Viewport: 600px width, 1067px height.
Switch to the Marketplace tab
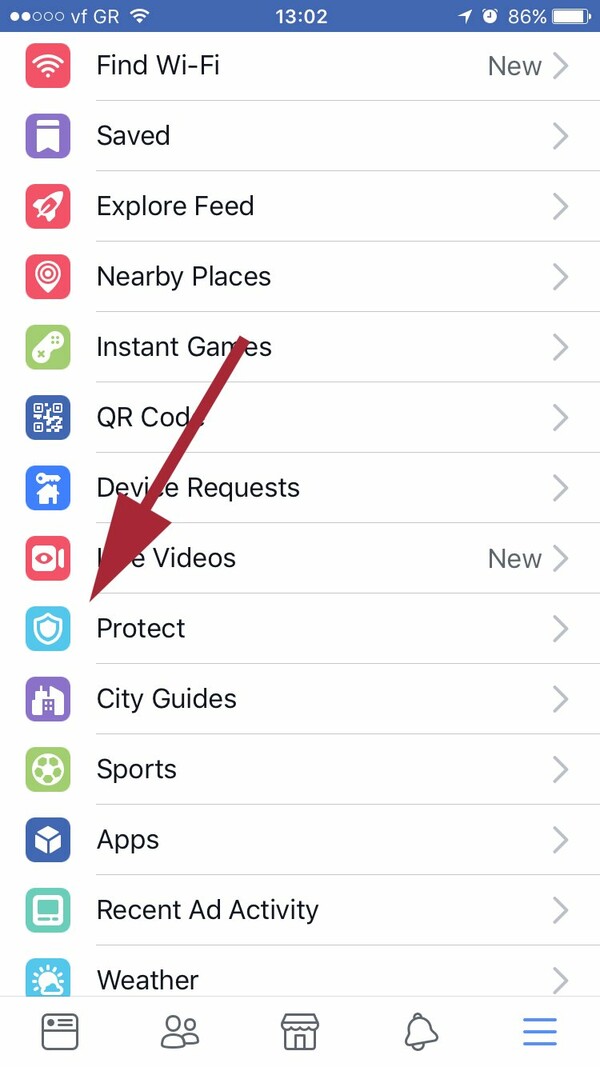300,1031
